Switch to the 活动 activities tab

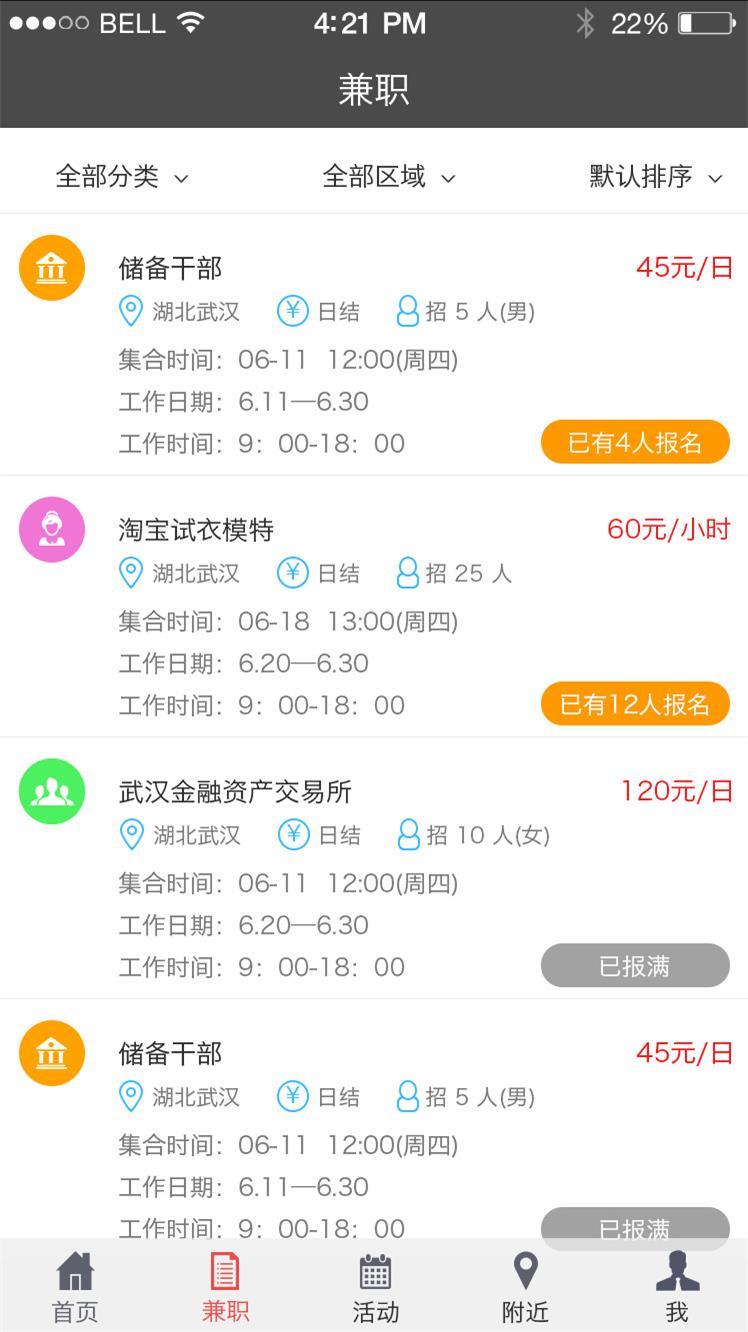(x=375, y=1287)
